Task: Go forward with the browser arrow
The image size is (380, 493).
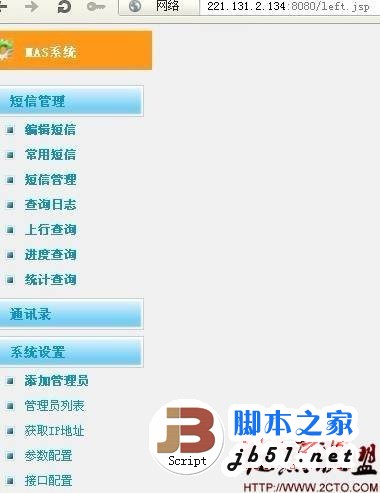Action: [x=32, y=6]
